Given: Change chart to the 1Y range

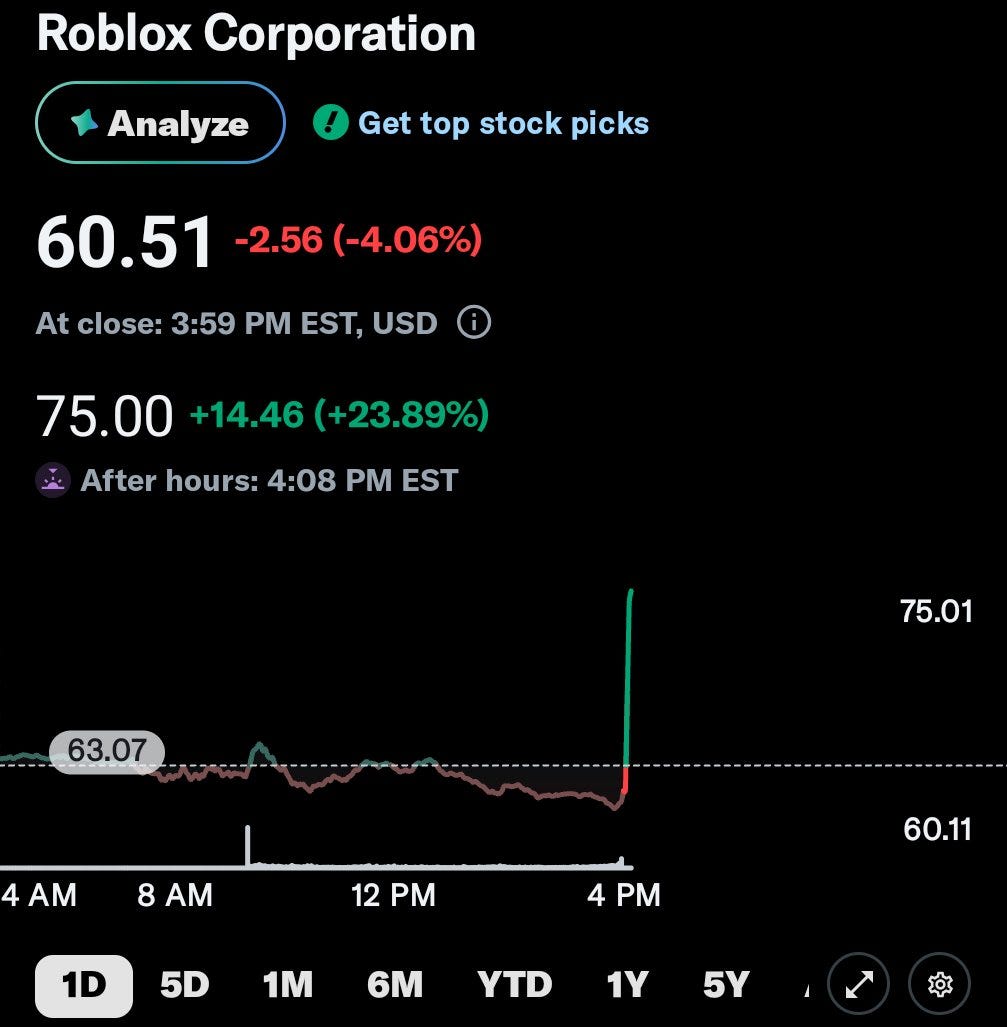Looking at the screenshot, I should (x=627, y=985).
